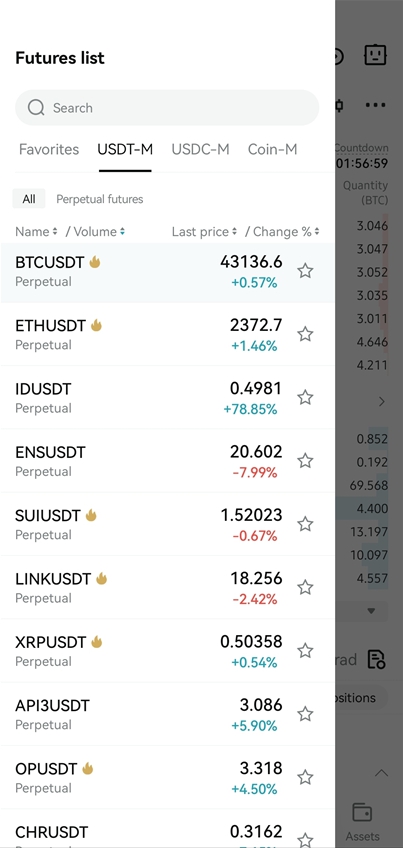403x848 pixels.
Task: Star the ENSUSDT contract
Action: 306,461
